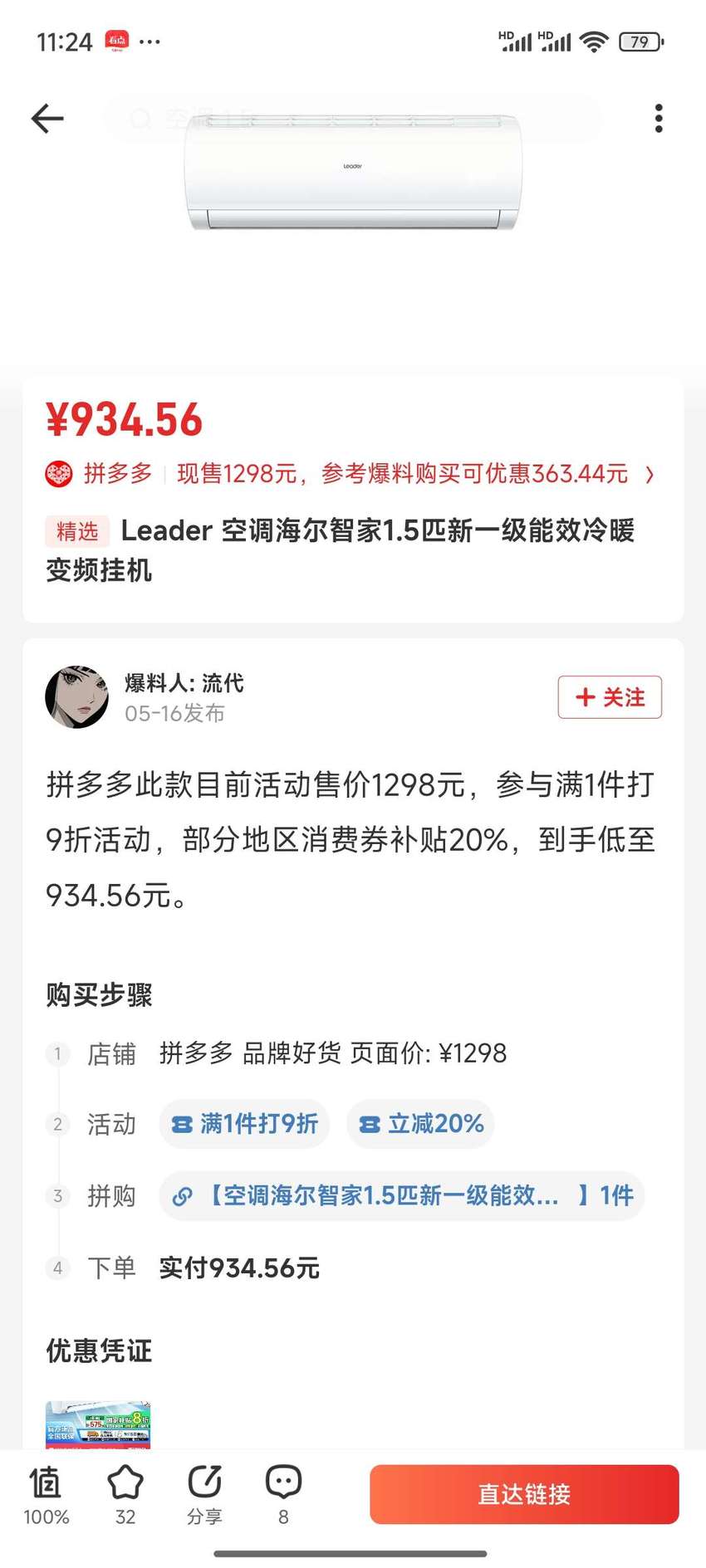Image resolution: width=706 pixels, height=1568 pixels.
Task: Open the comments section
Action: click(x=283, y=1494)
